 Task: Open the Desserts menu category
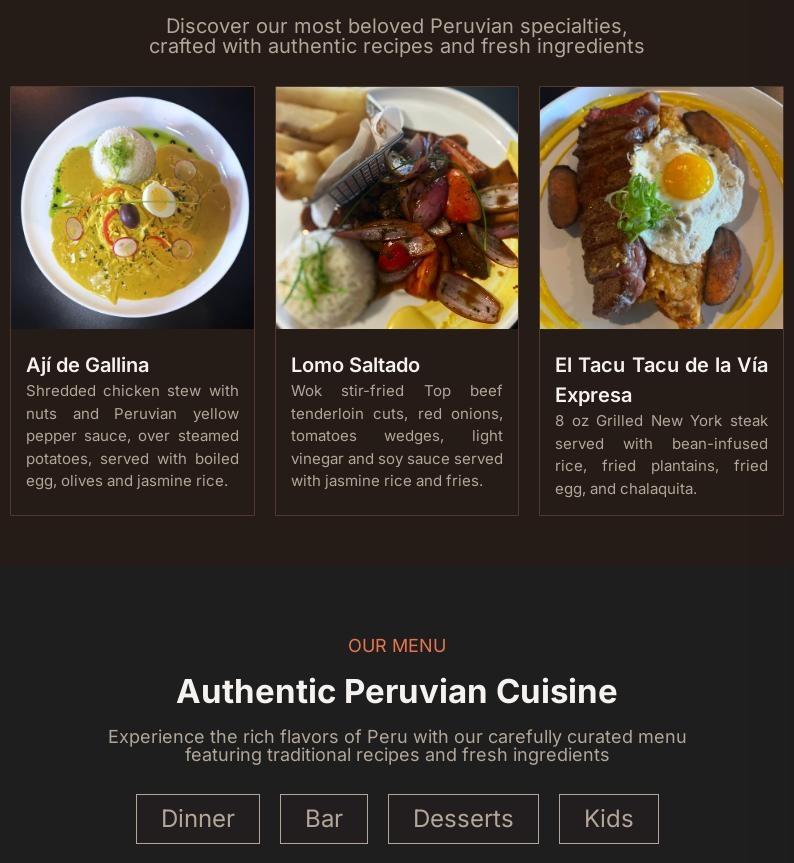462,818
